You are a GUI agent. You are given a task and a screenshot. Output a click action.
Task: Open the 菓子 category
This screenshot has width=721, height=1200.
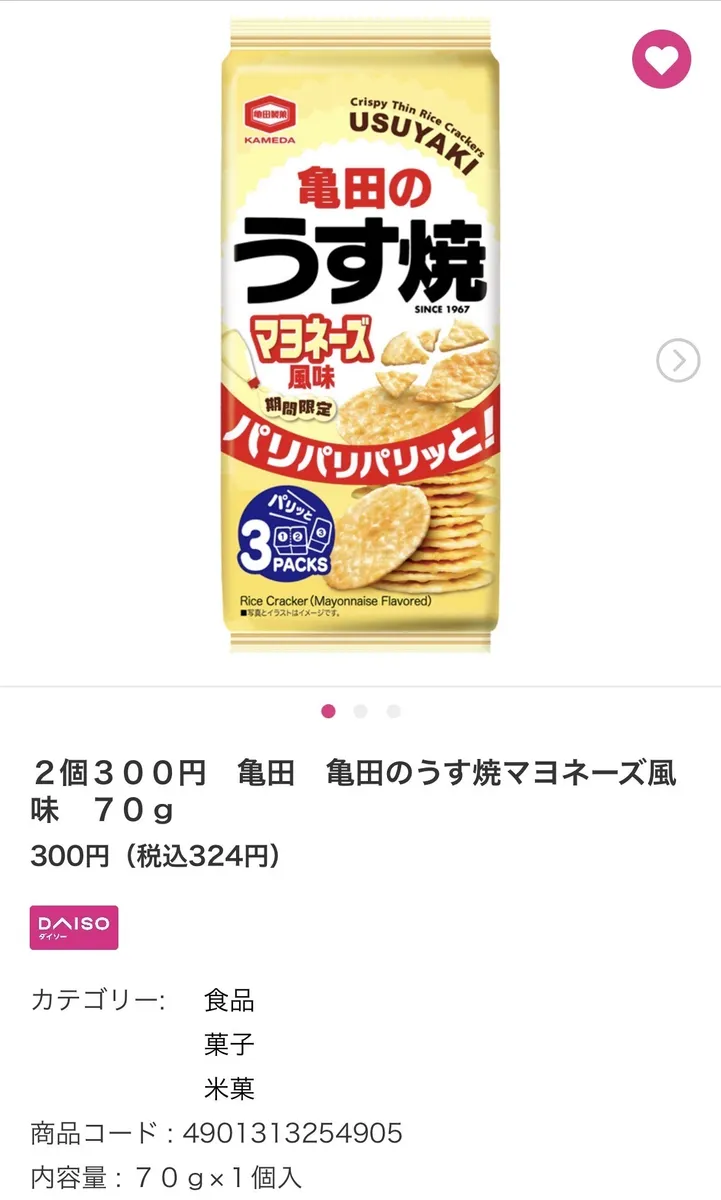(229, 1044)
